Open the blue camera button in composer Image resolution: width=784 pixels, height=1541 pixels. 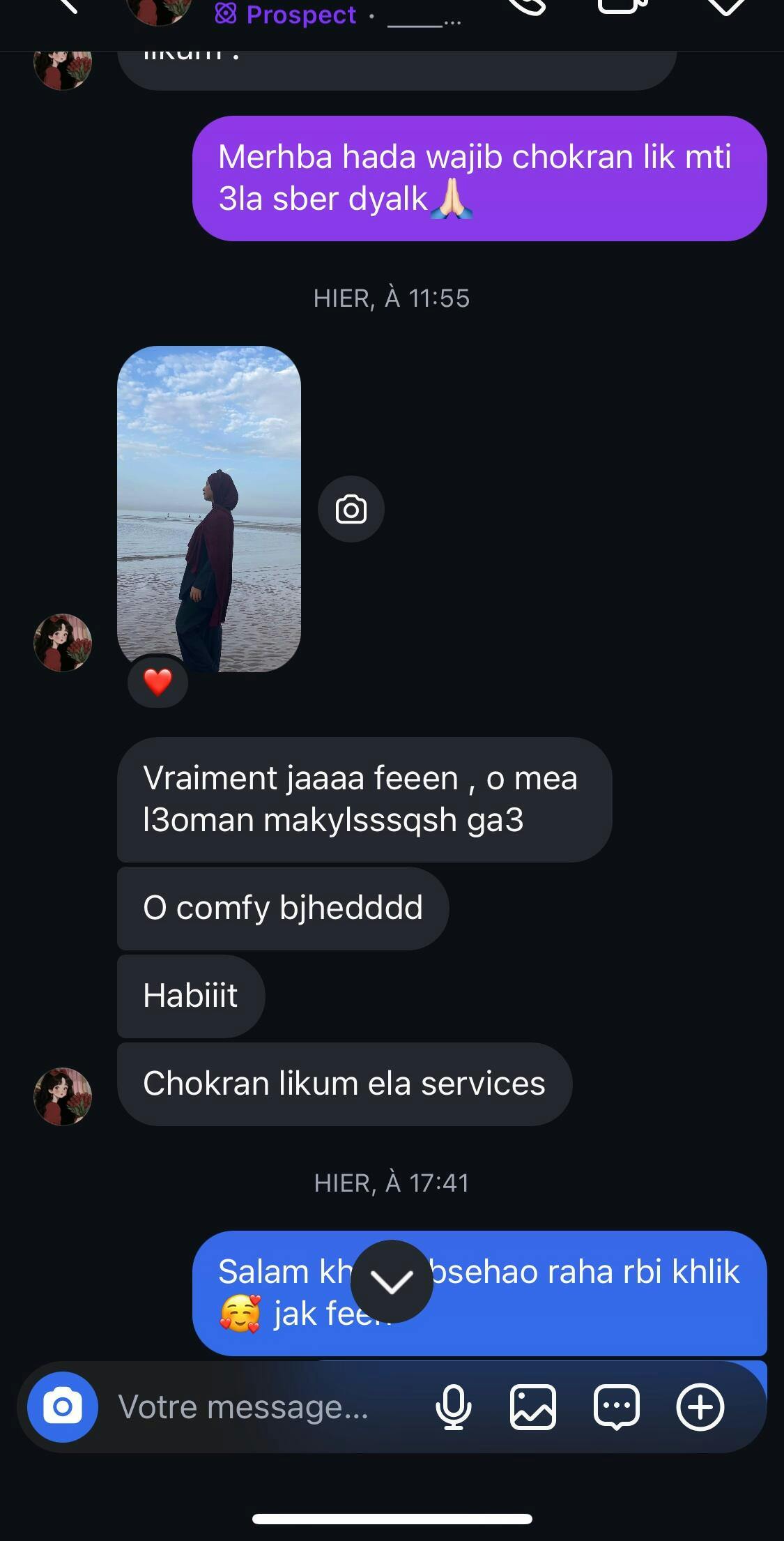(x=63, y=1407)
